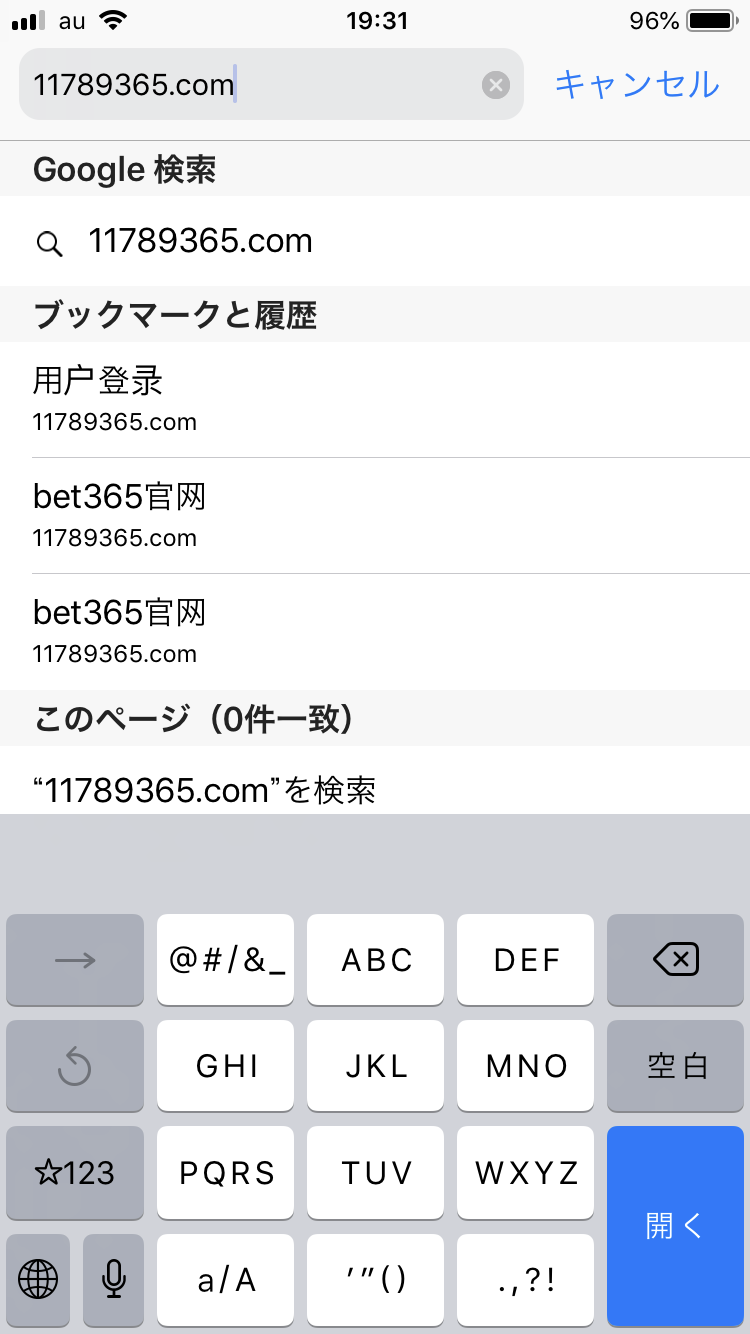Viewport: 750px width, 1334px height.
Task: Hit the blue 開く key
Action: click(675, 1225)
